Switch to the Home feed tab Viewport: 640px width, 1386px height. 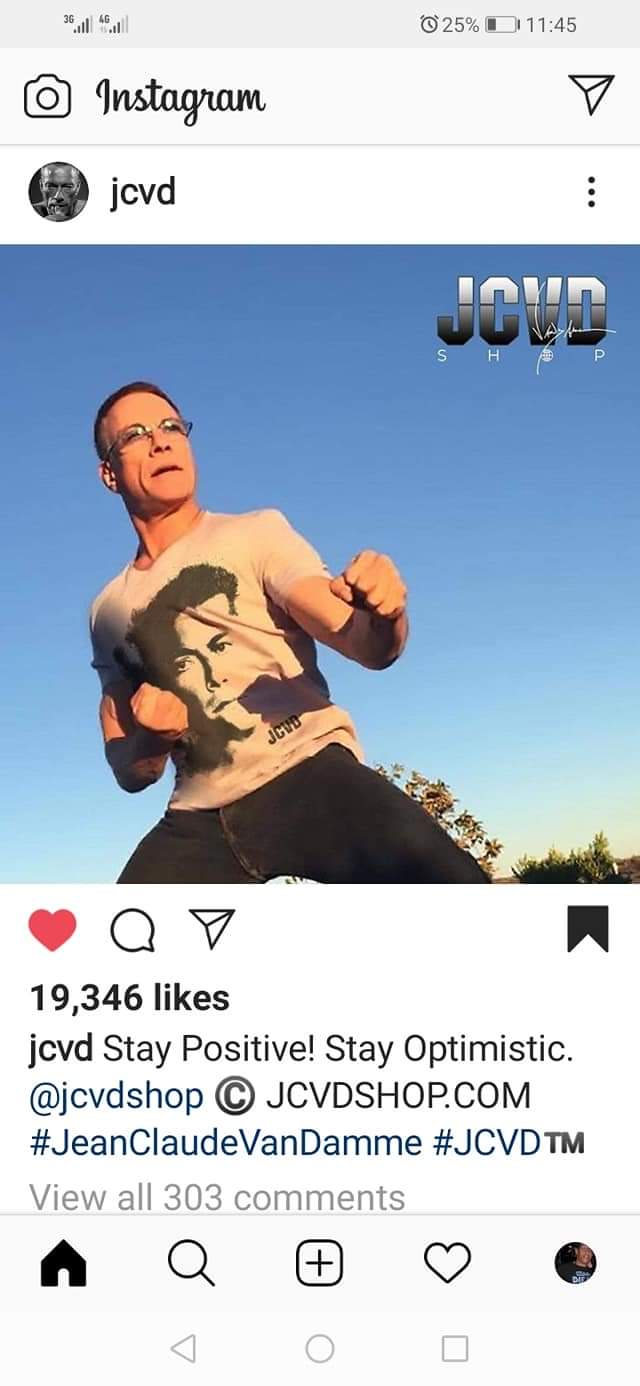tap(63, 1264)
